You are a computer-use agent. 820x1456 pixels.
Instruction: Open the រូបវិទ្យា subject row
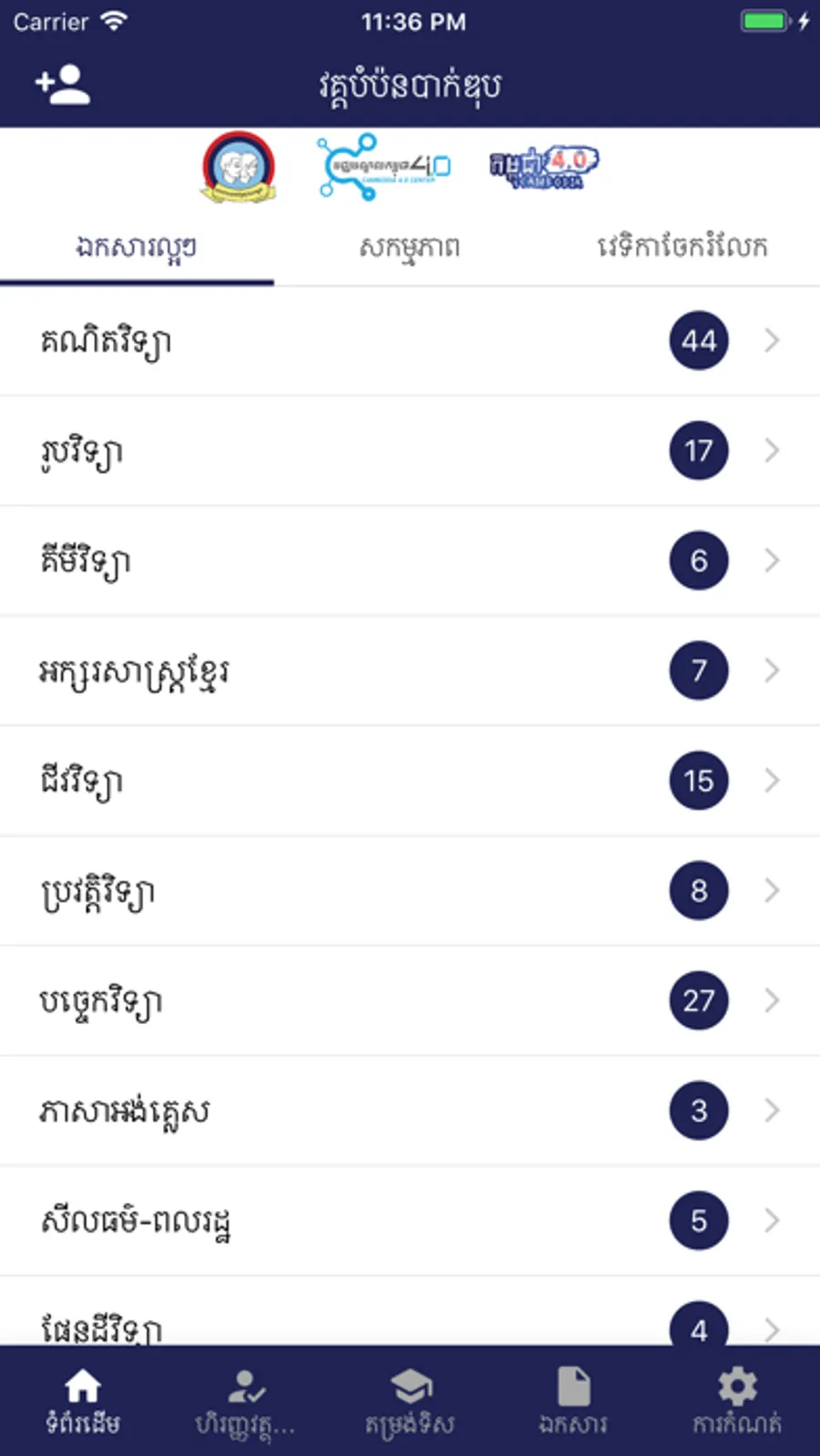point(410,451)
